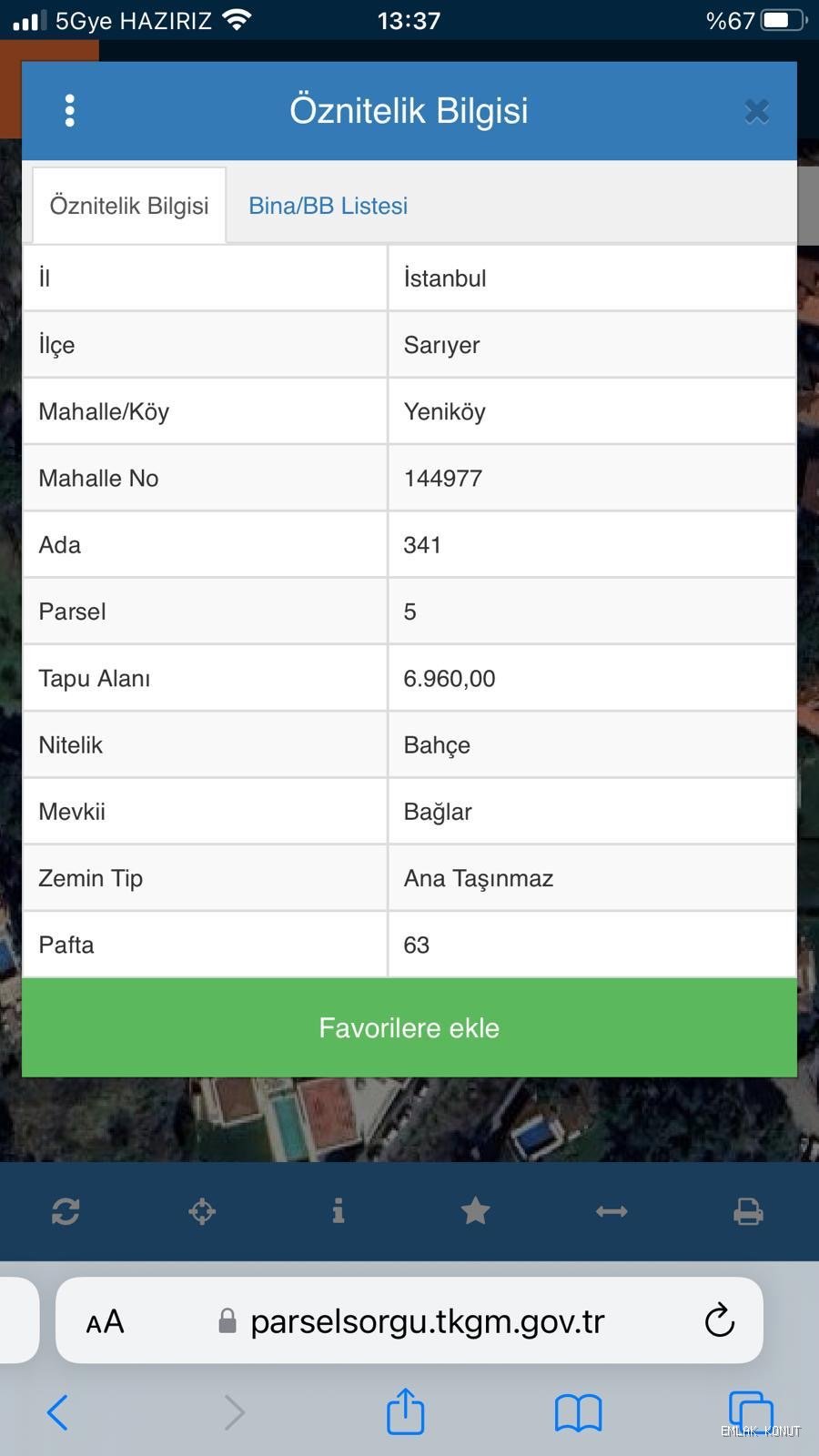
Task: Tap the parselsorgu.tkgm.gov.tr address field
Action: pyautogui.click(x=426, y=1321)
